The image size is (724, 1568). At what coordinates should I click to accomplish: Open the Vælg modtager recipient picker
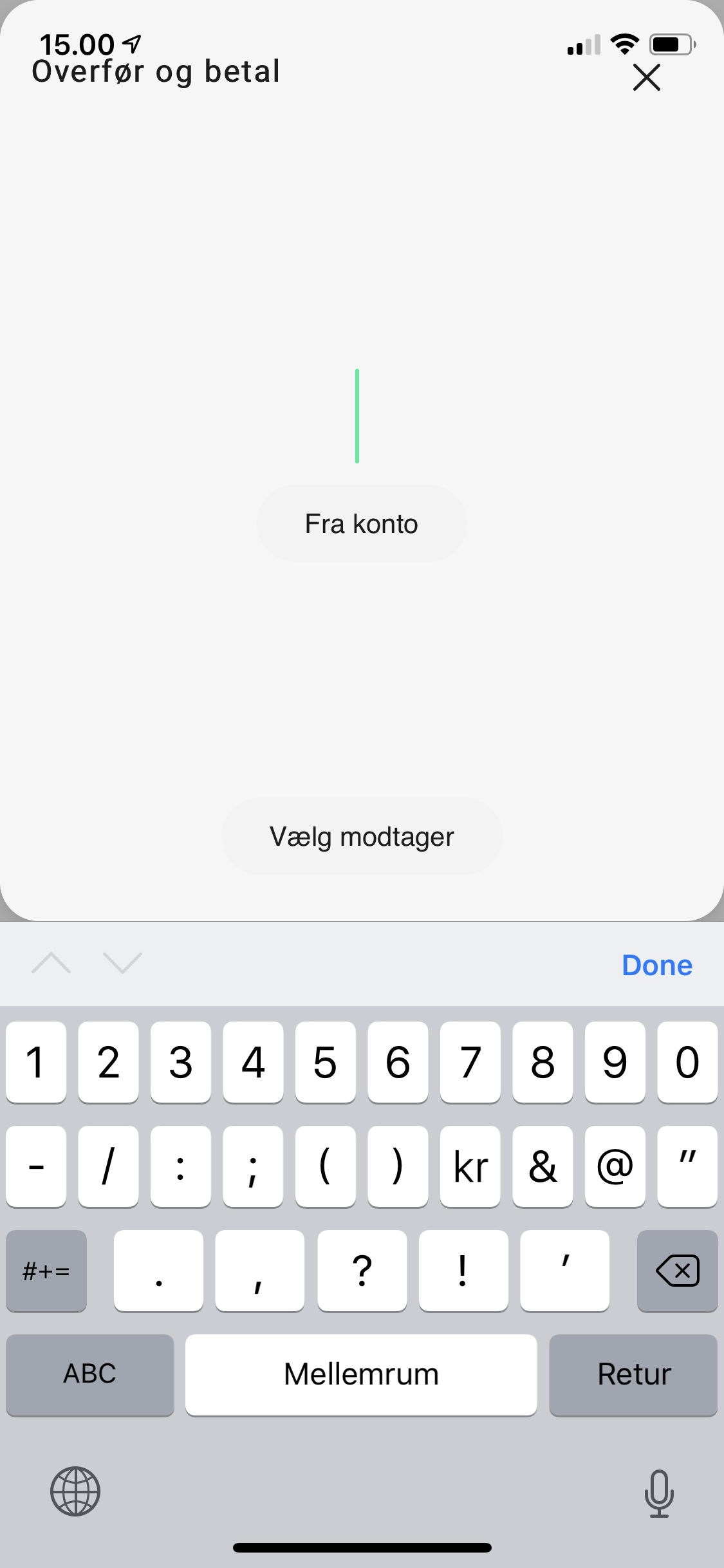tap(362, 835)
